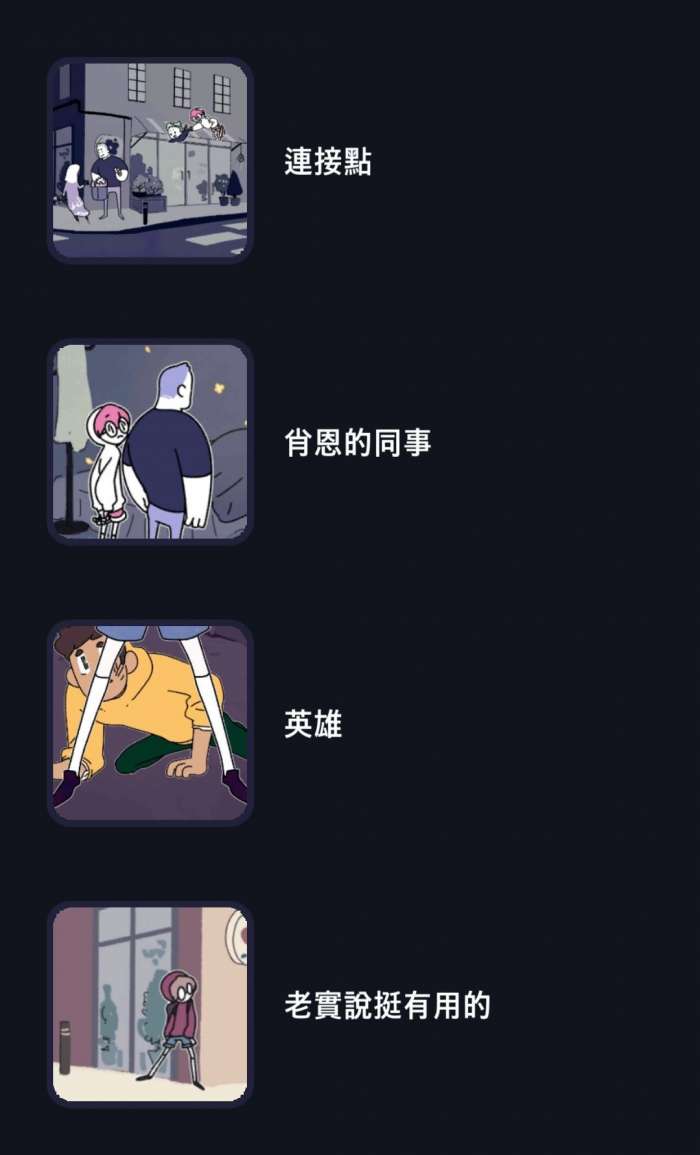Select the 英雄 chapter
The height and width of the screenshot is (1155, 700).
click(313, 724)
